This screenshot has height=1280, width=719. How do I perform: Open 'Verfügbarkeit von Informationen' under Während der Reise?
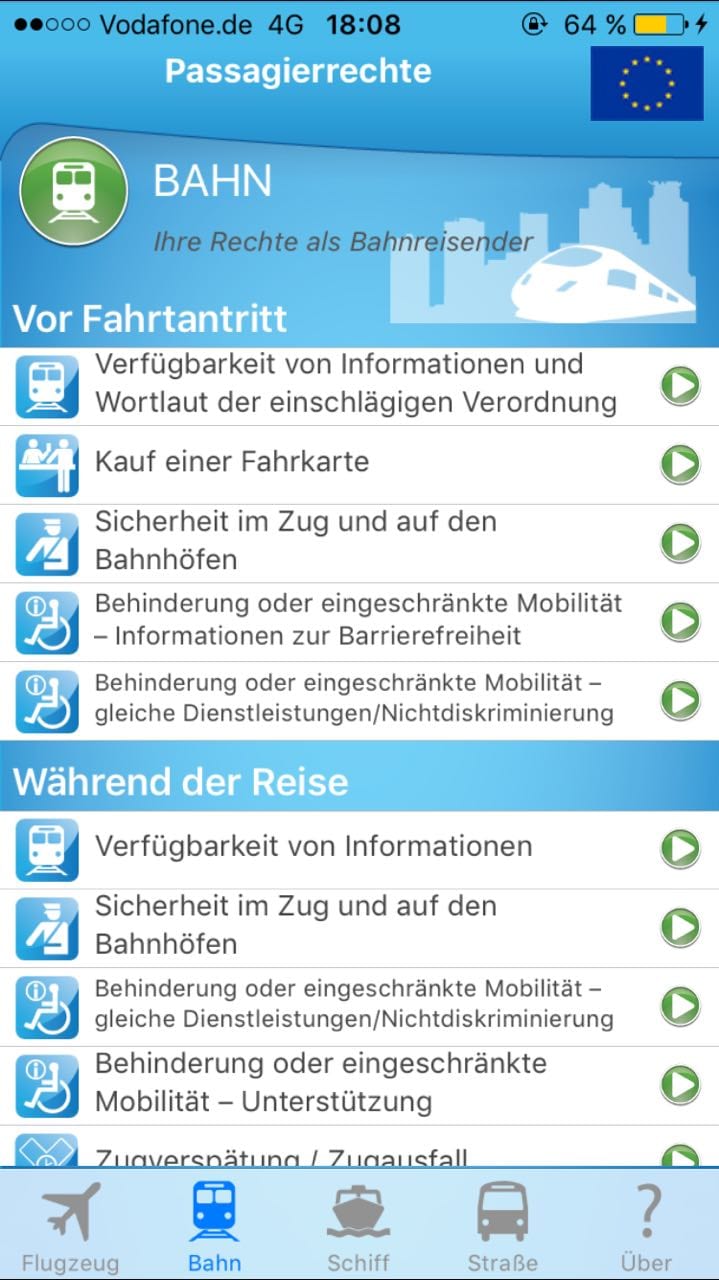tap(355, 847)
